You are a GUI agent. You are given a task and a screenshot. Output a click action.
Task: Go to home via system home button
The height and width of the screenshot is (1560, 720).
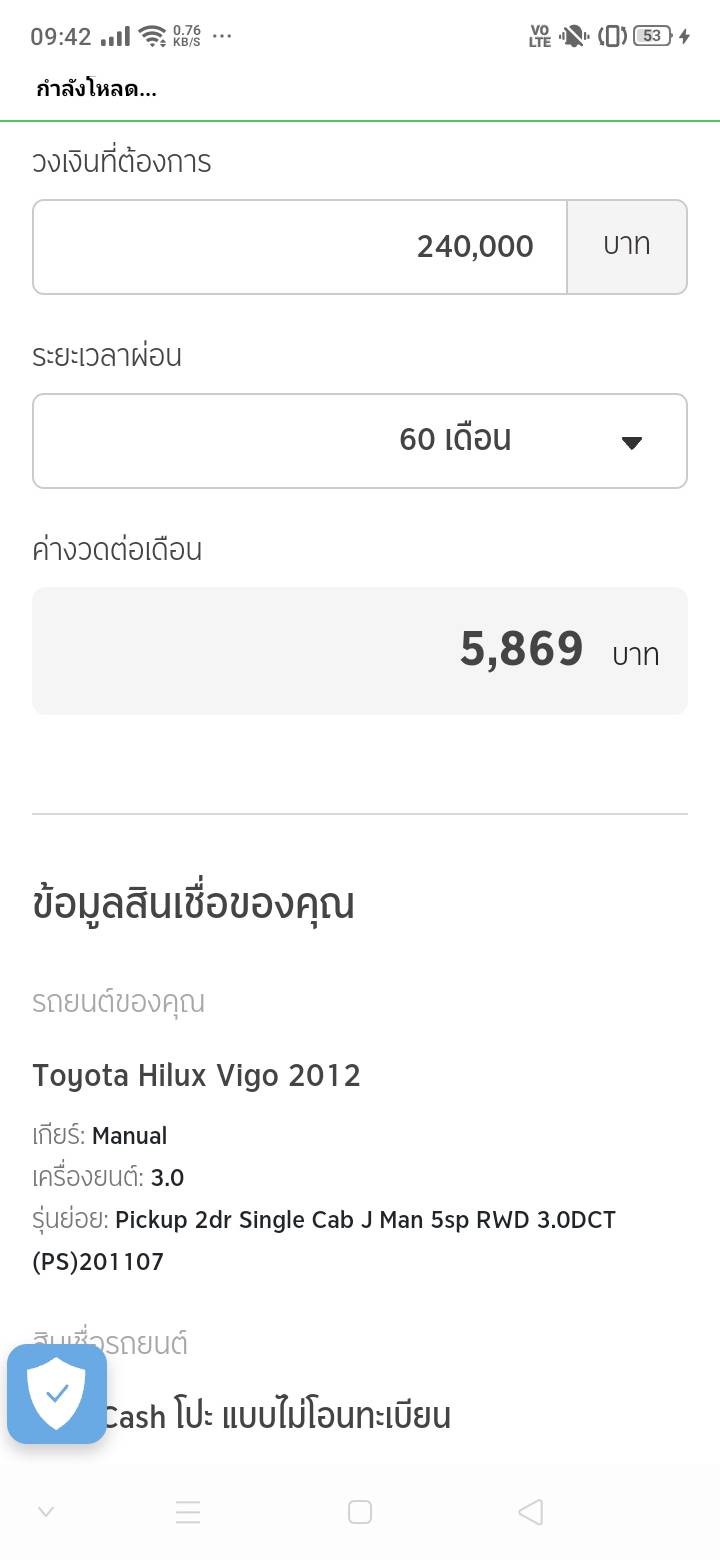tap(360, 1512)
